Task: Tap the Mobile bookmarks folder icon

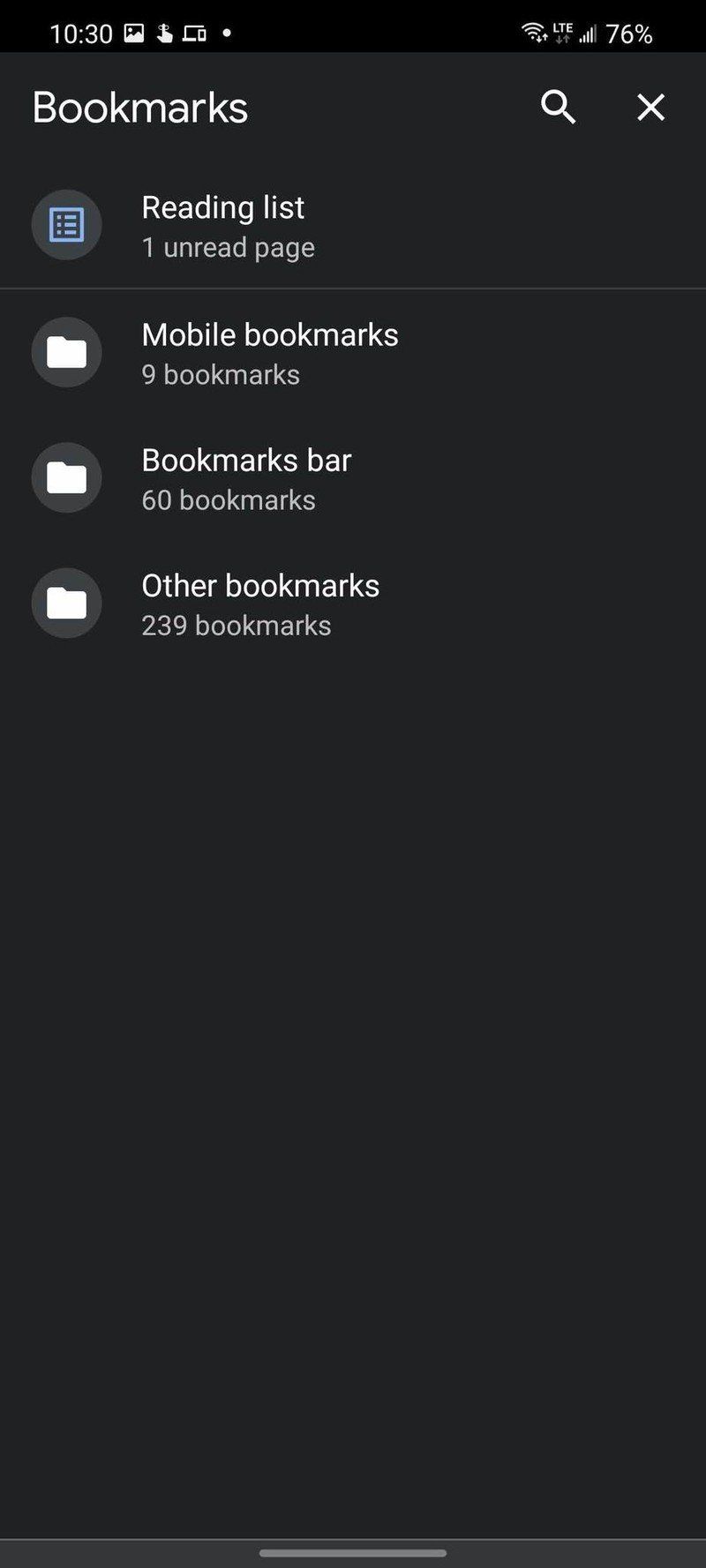Action: point(66,351)
